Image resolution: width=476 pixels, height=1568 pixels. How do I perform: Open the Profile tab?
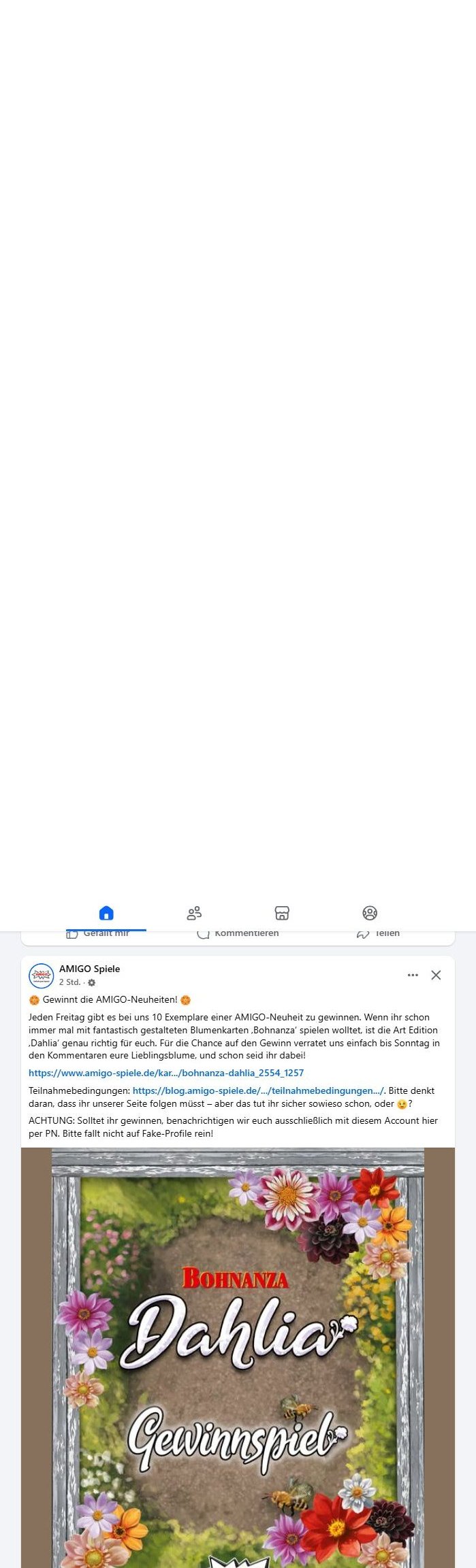pyautogui.click(x=370, y=913)
